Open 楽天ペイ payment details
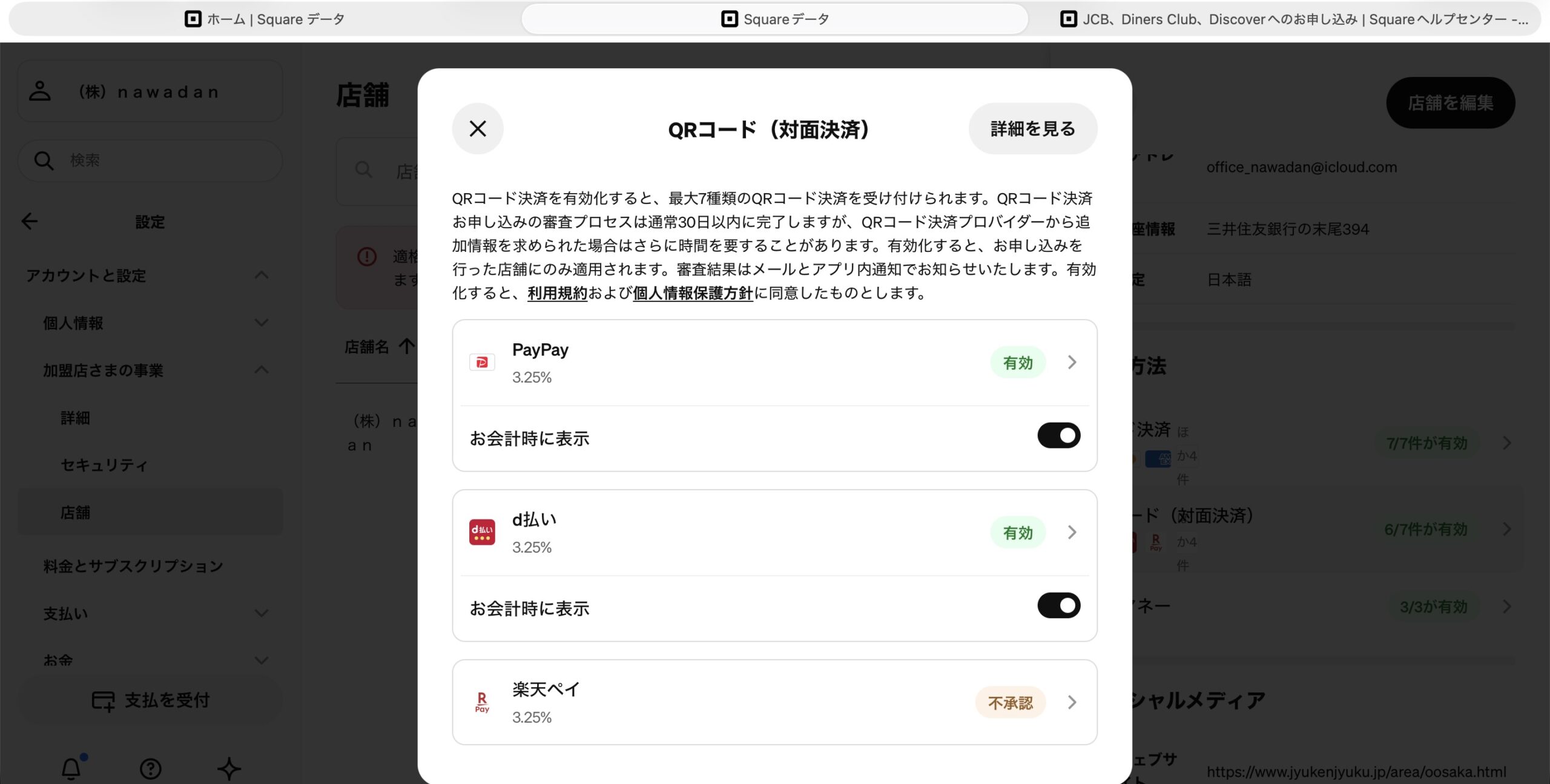Screen dimensions: 1550x784 1071,702
